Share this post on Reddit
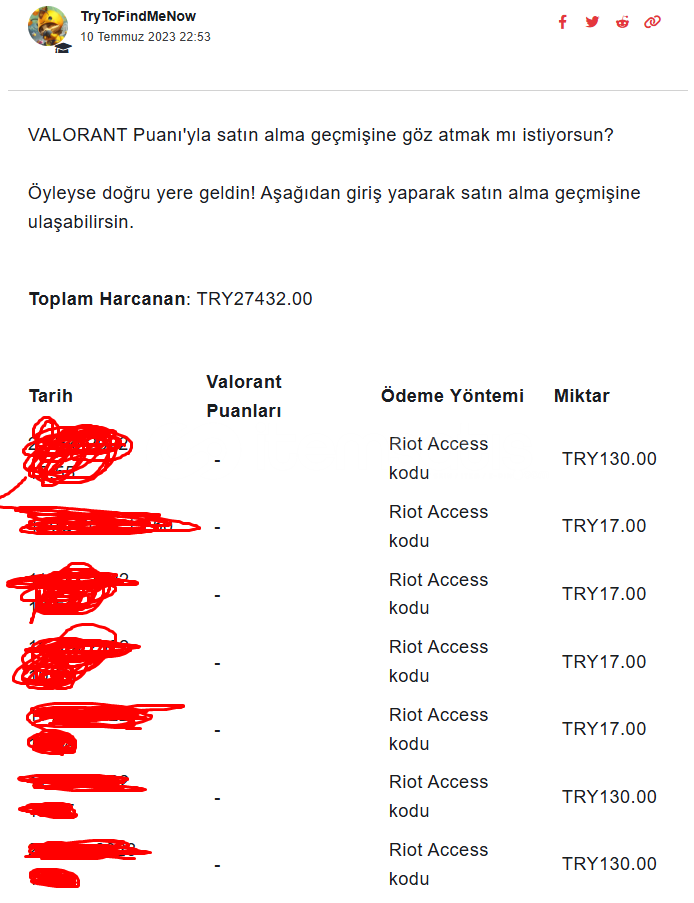Screen dimensions: 694x903 point(622,22)
